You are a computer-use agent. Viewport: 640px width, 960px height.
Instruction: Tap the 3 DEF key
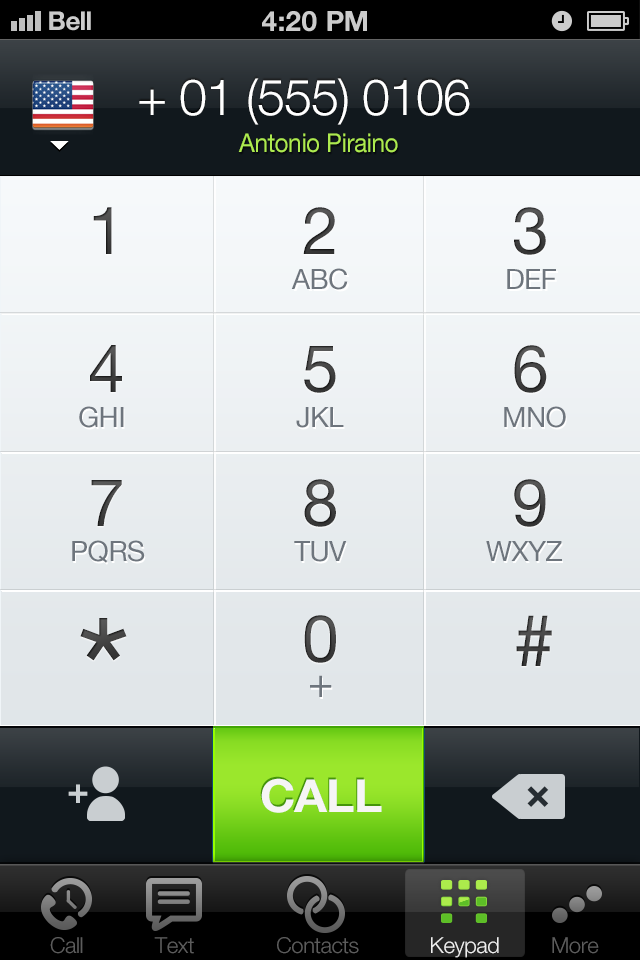click(531, 245)
